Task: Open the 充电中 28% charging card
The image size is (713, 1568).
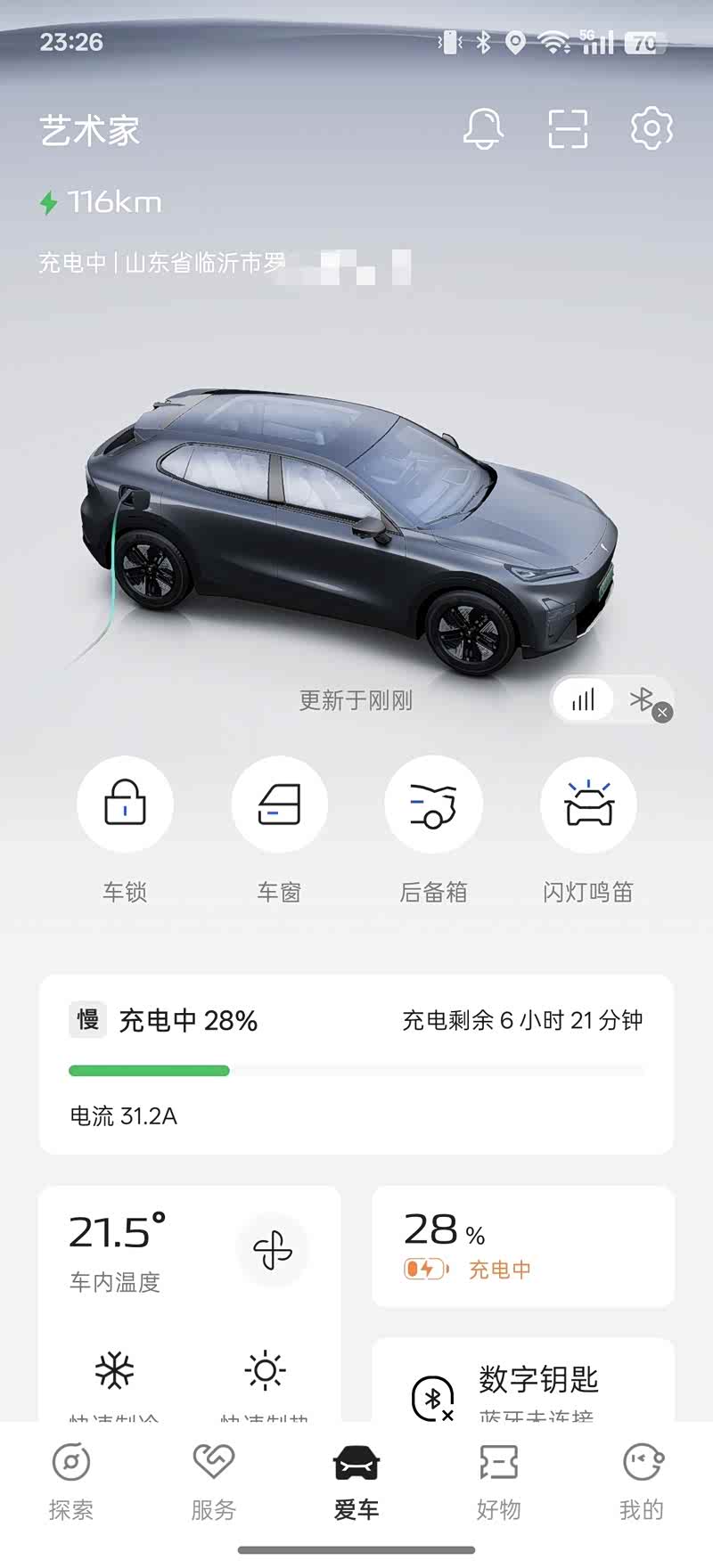Action: 356,1065
